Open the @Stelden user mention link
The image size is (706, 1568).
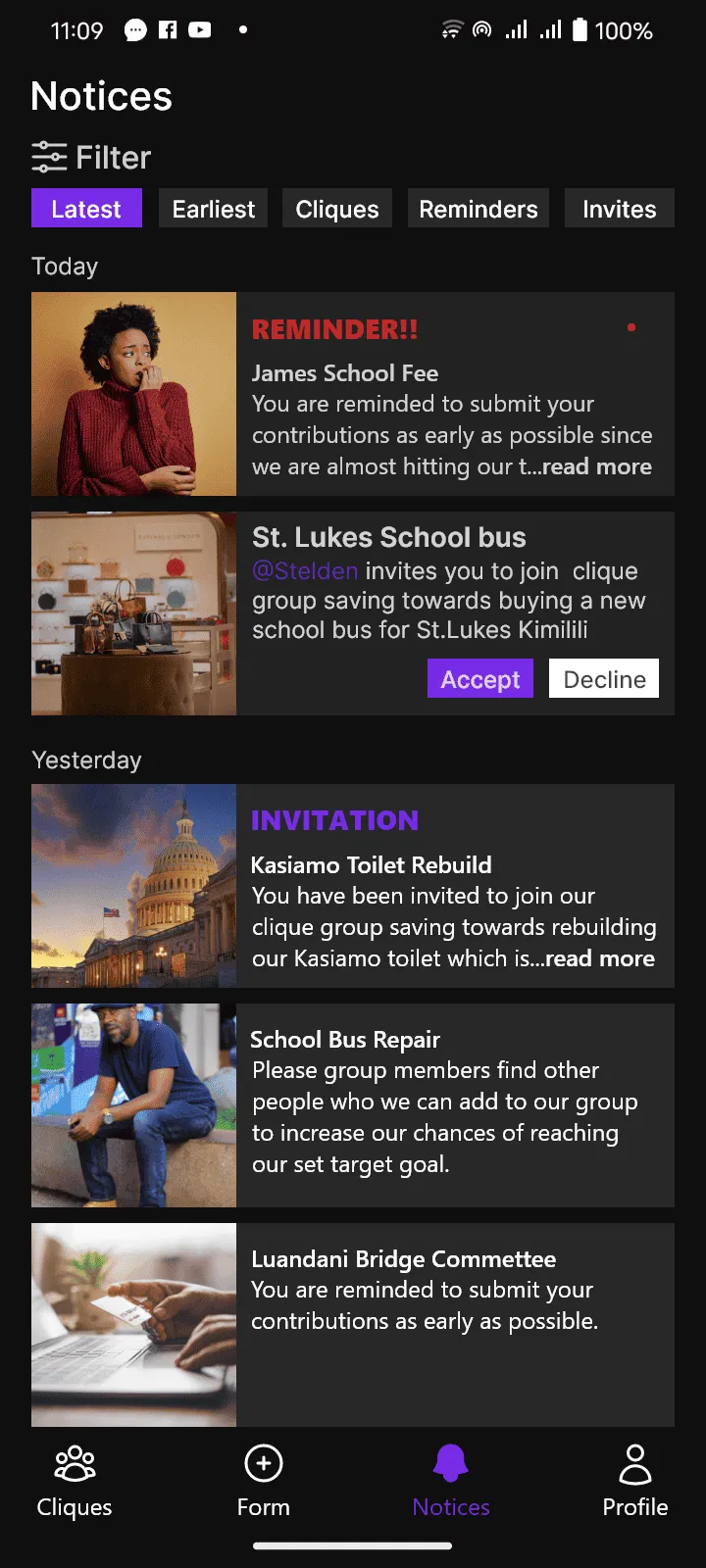(304, 570)
